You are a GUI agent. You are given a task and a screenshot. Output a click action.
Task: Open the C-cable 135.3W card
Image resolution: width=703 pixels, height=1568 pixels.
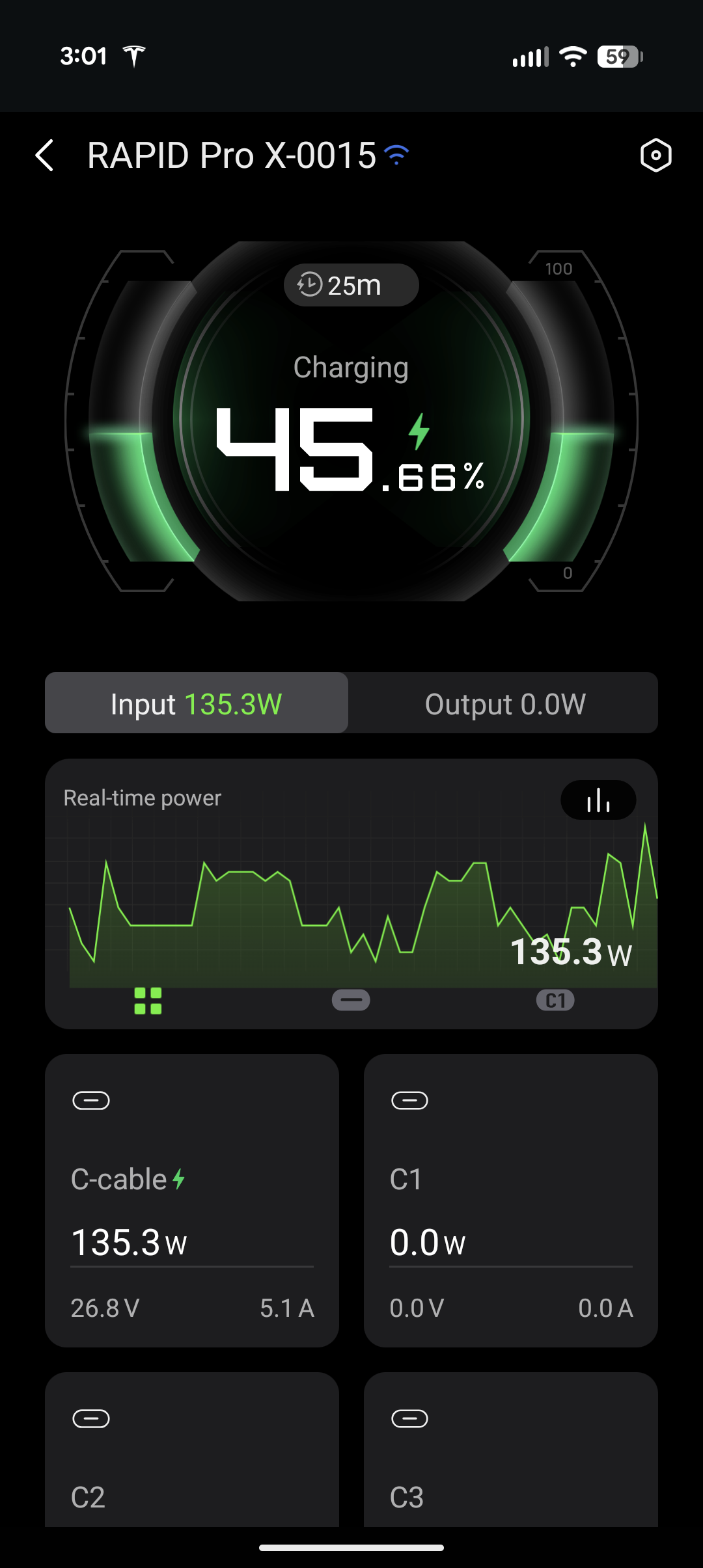click(x=192, y=1200)
